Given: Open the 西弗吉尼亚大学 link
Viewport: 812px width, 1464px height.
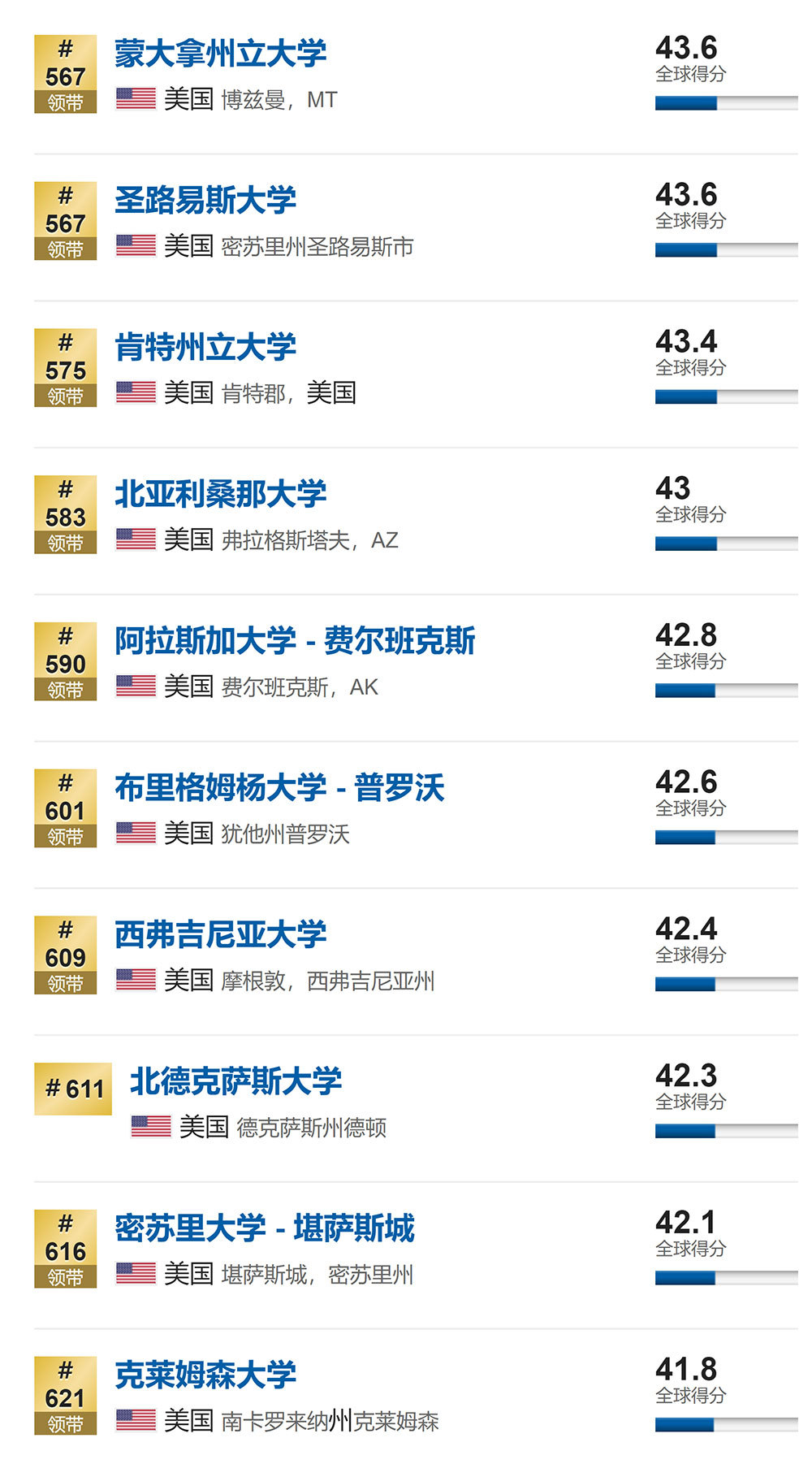Looking at the screenshot, I should tap(220, 935).
